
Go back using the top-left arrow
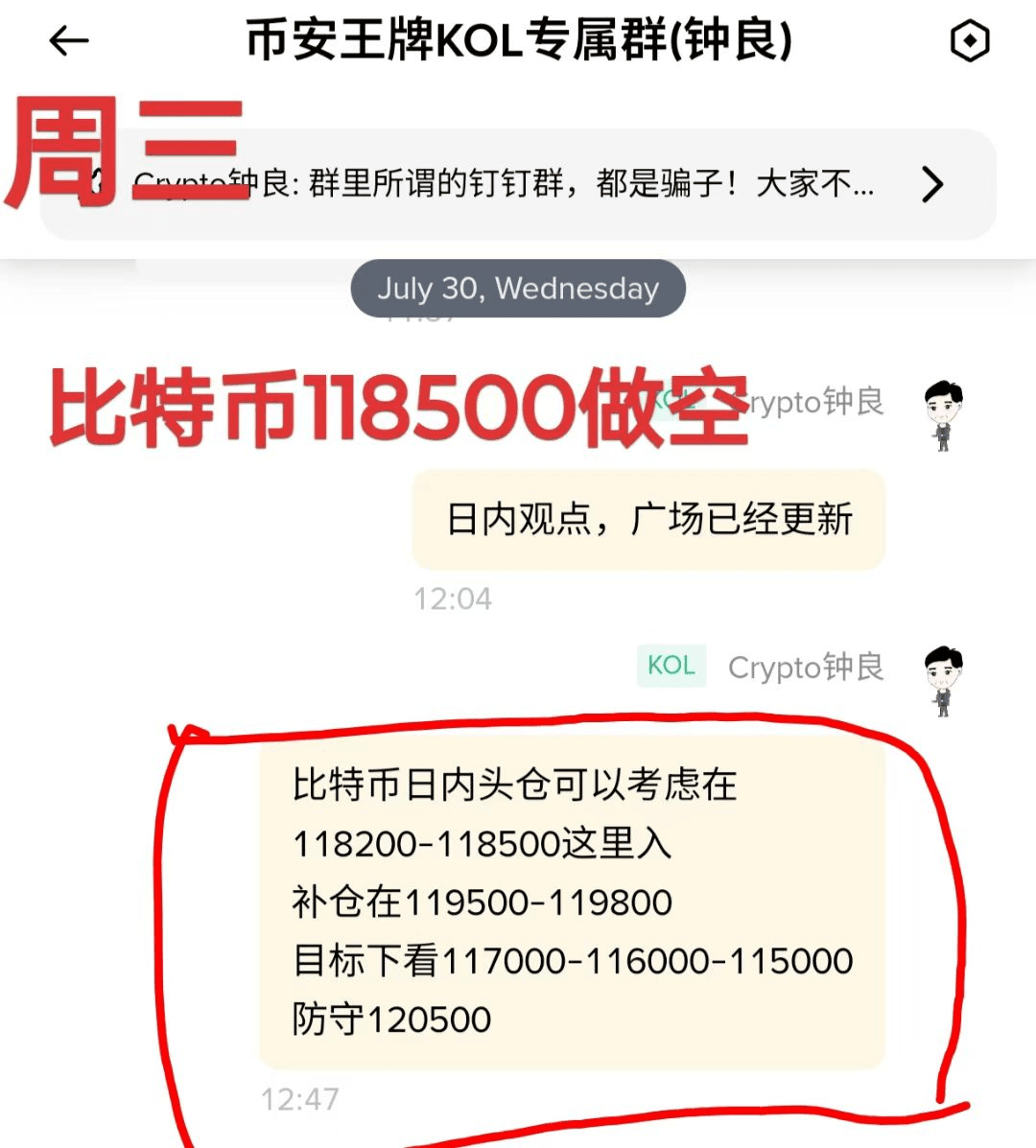tap(69, 41)
